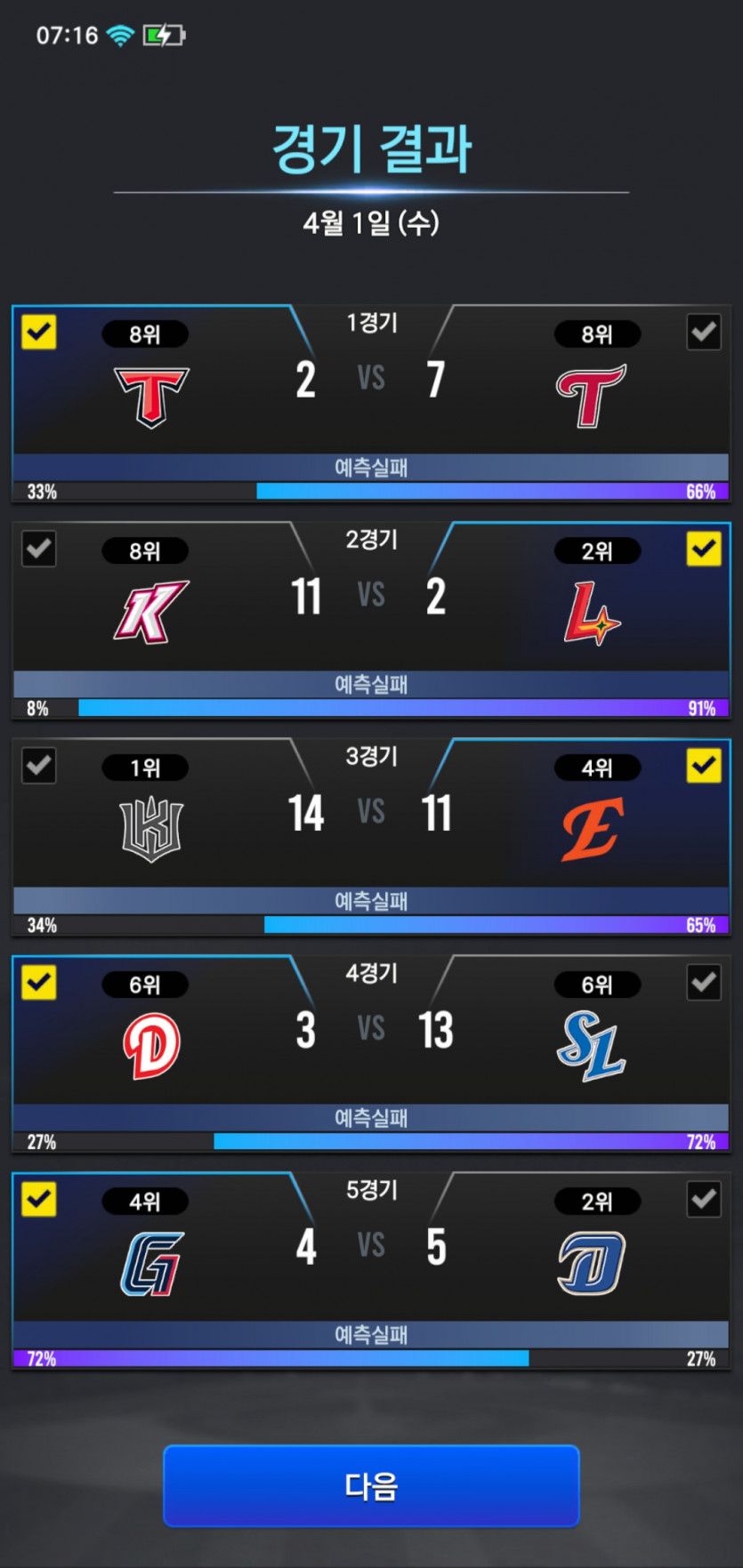Mark the 4경기 checkbox for team scoring 3
This screenshot has width=743, height=1568.
pyautogui.click(x=38, y=983)
